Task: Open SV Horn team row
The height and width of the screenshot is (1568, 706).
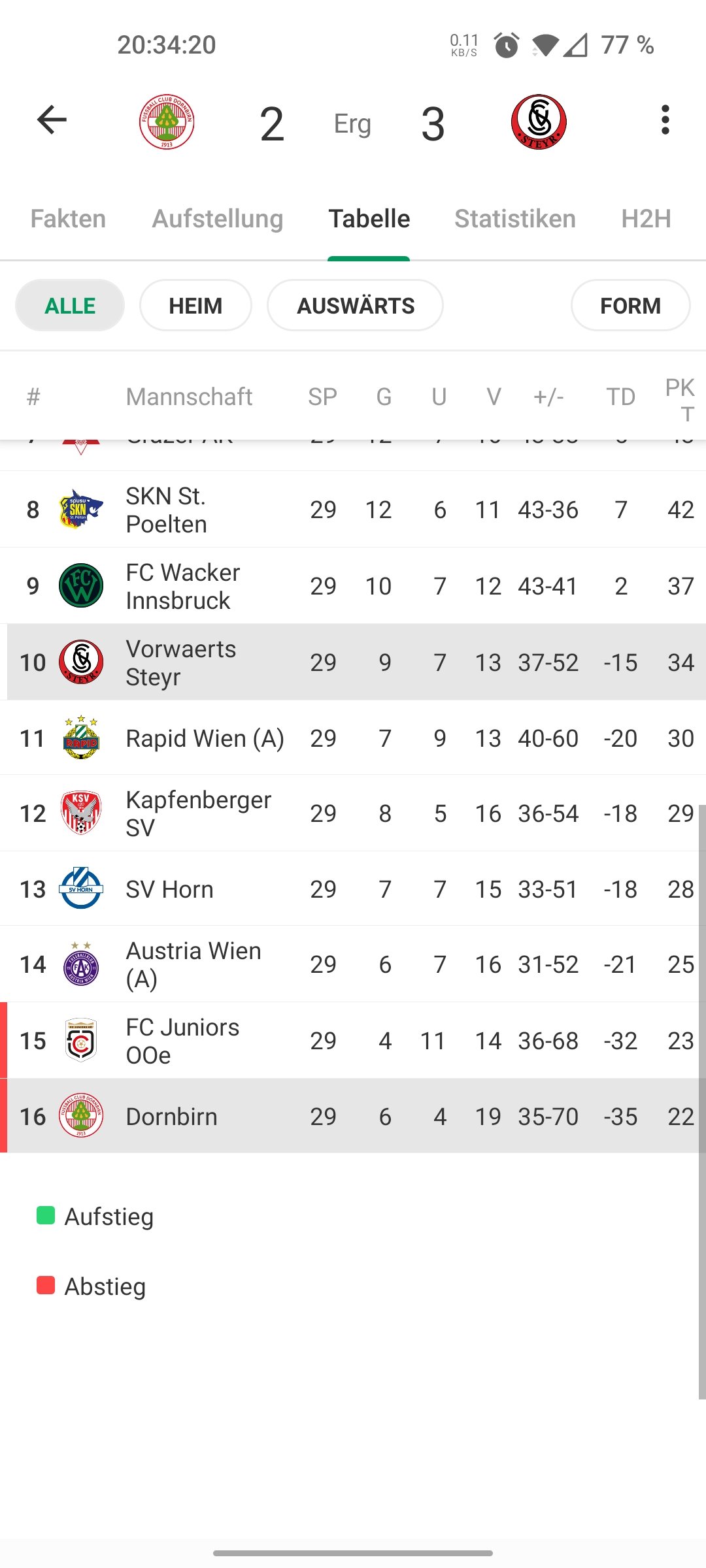Action: coord(353,889)
